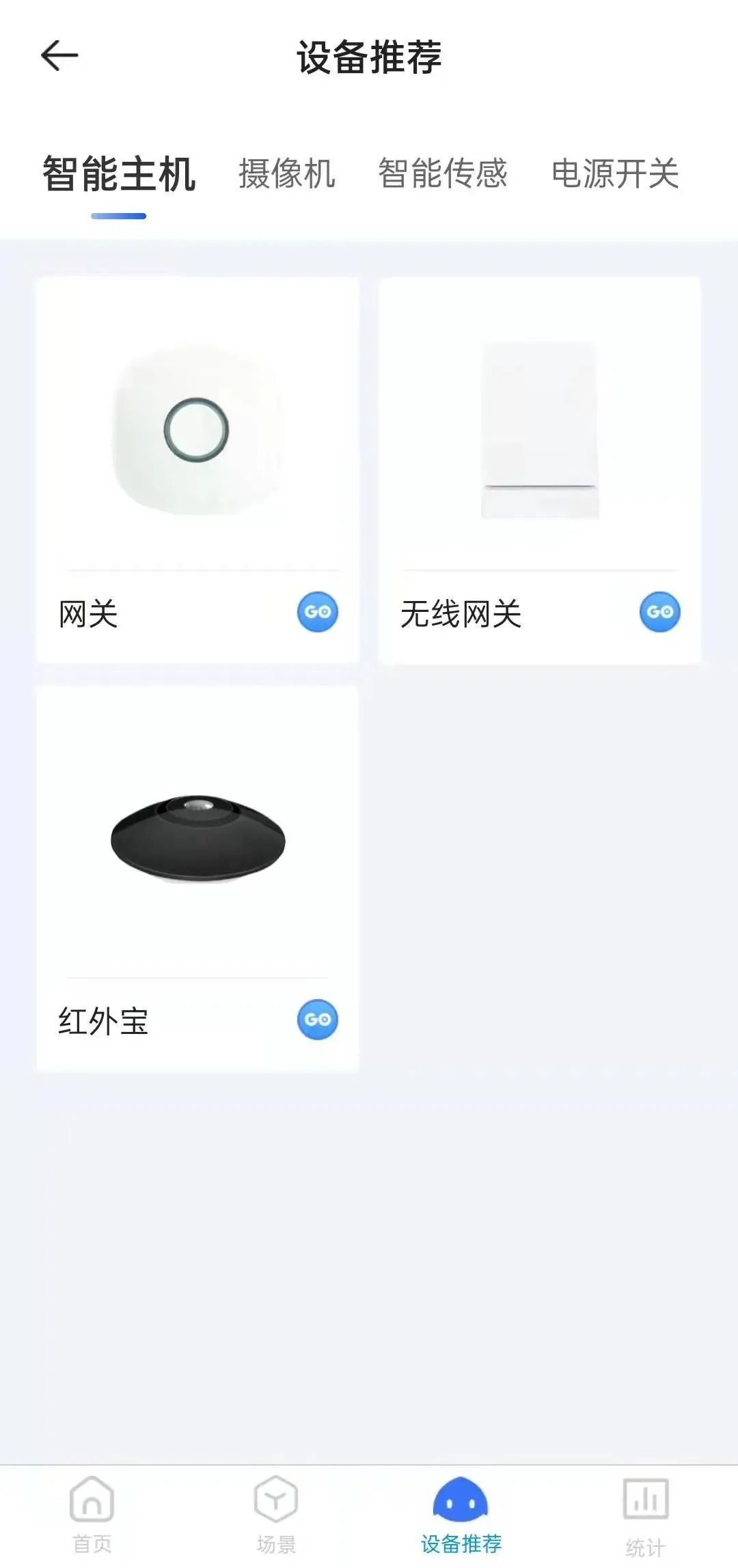This screenshot has width=738, height=1568.
Task: Open the 统计 tab
Action: click(645, 1513)
